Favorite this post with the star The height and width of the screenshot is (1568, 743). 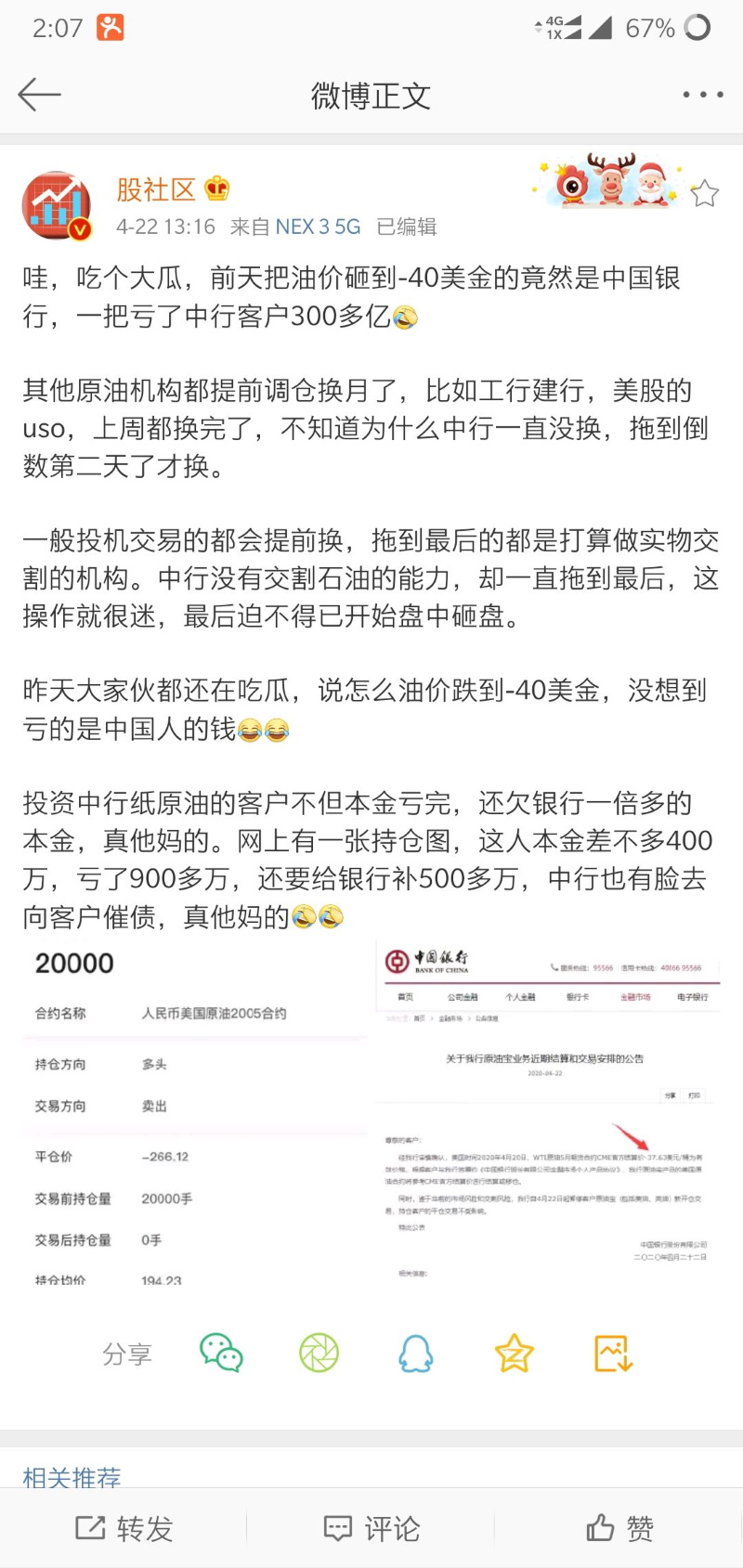705,193
